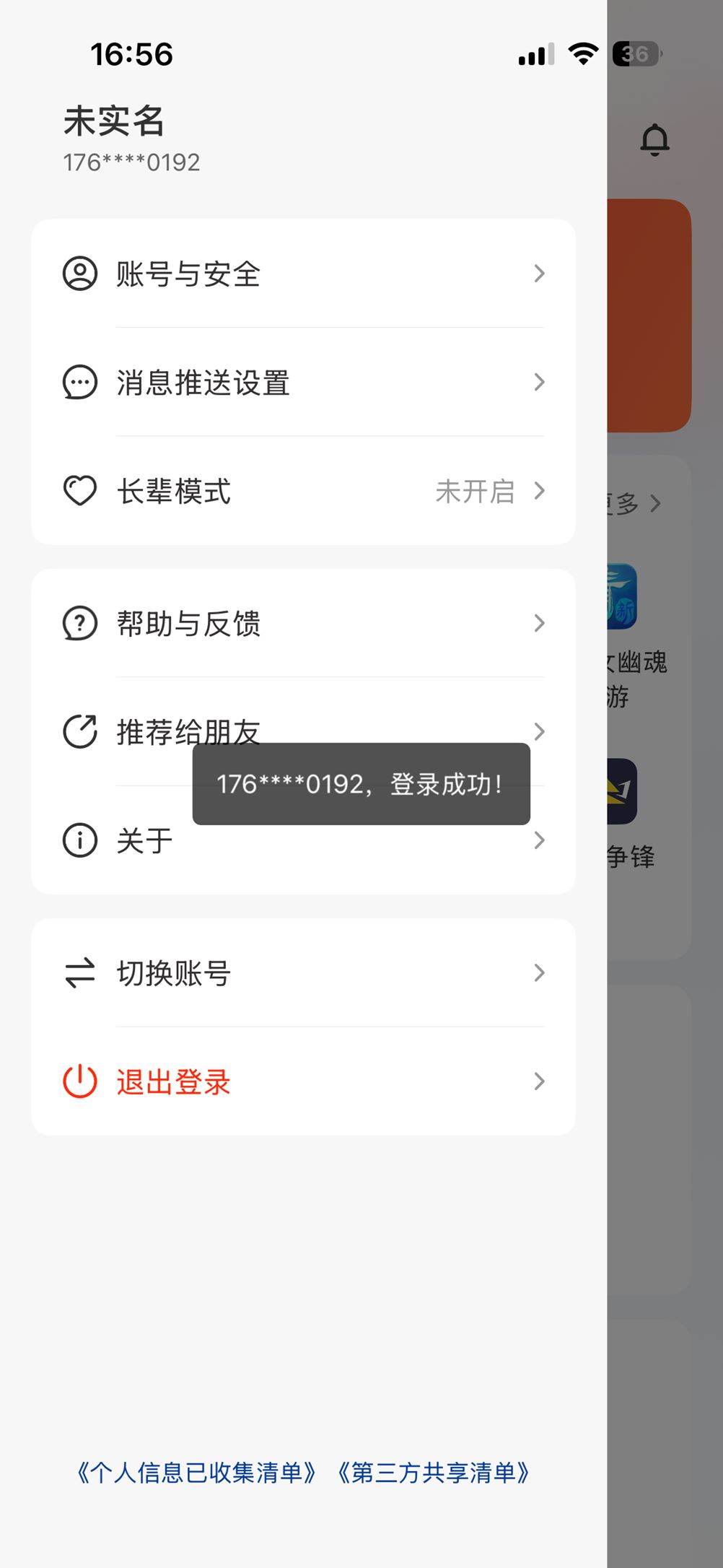
Task: Open 长辈模式 option
Action: [303, 492]
